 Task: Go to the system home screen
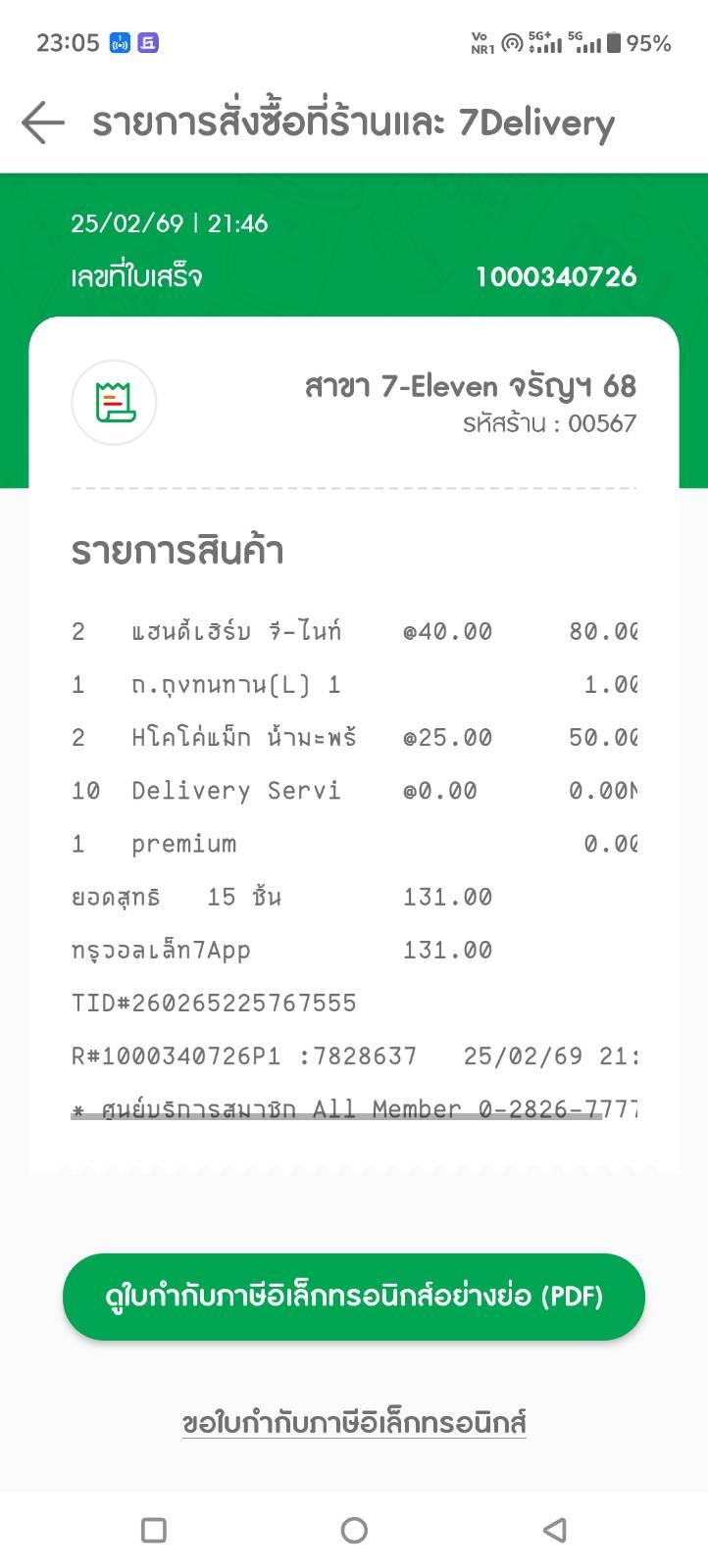coord(354,1530)
